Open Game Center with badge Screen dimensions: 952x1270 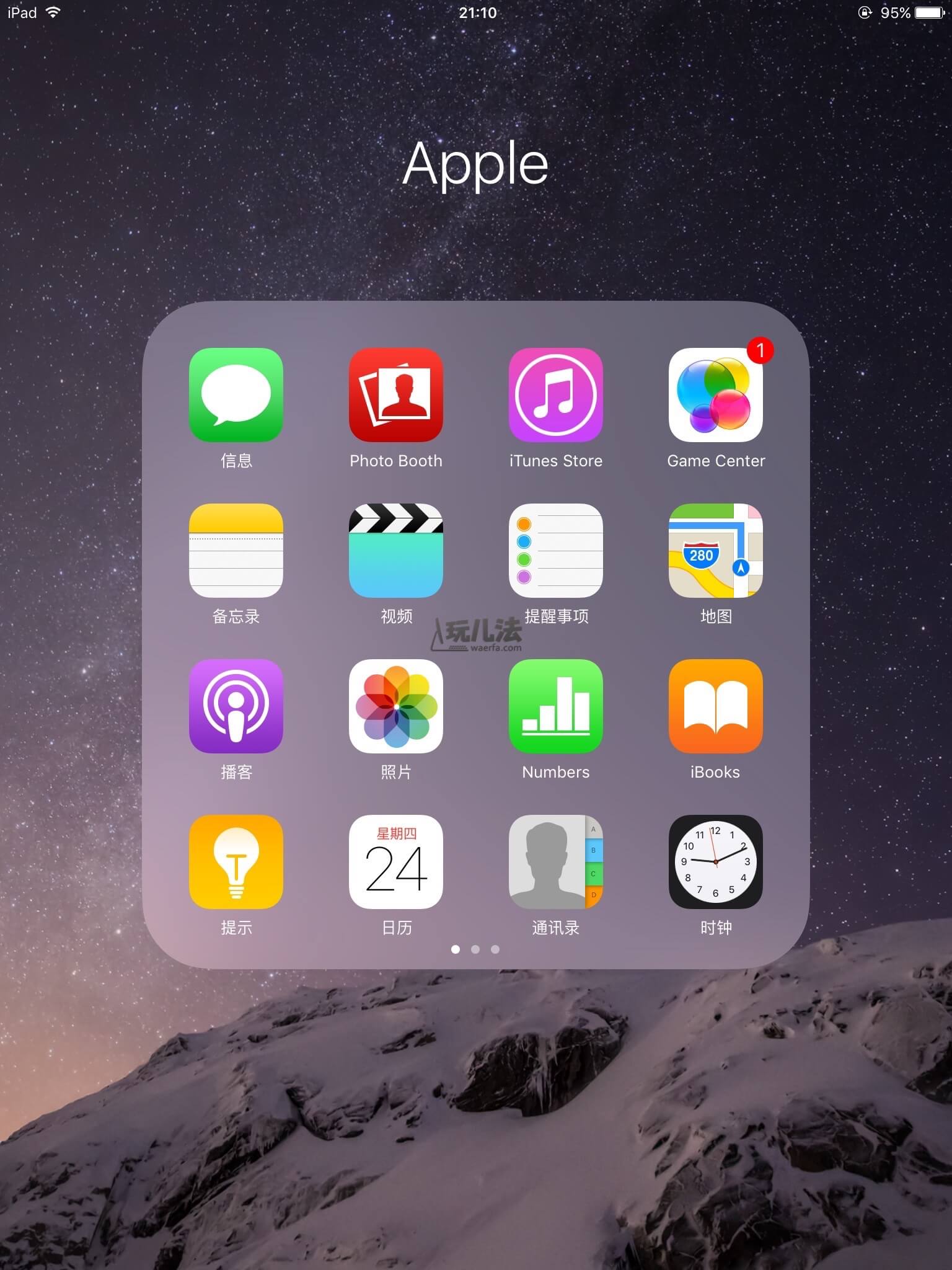[x=715, y=395]
